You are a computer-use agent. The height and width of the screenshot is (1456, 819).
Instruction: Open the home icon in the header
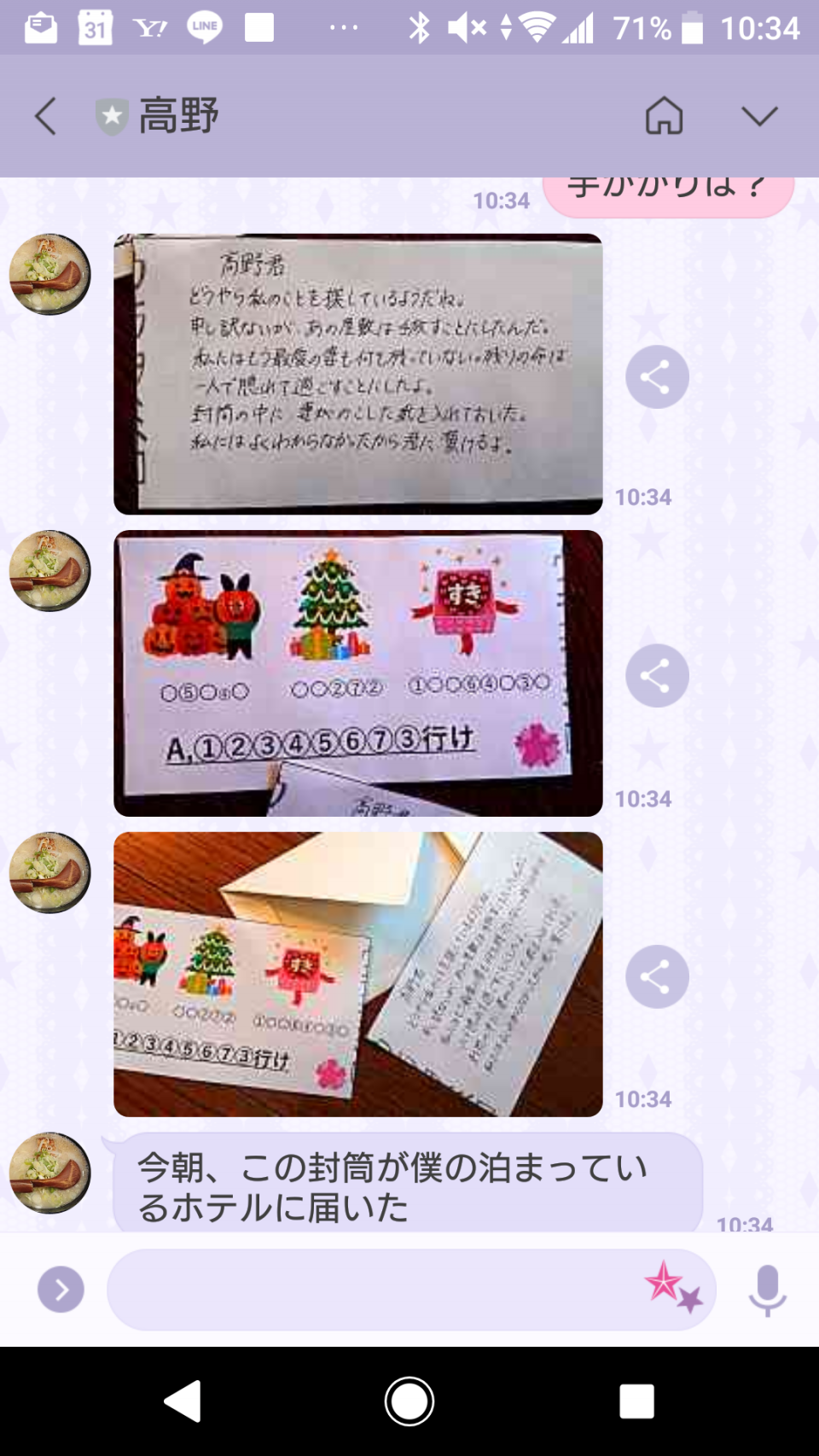[x=664, y=116]
